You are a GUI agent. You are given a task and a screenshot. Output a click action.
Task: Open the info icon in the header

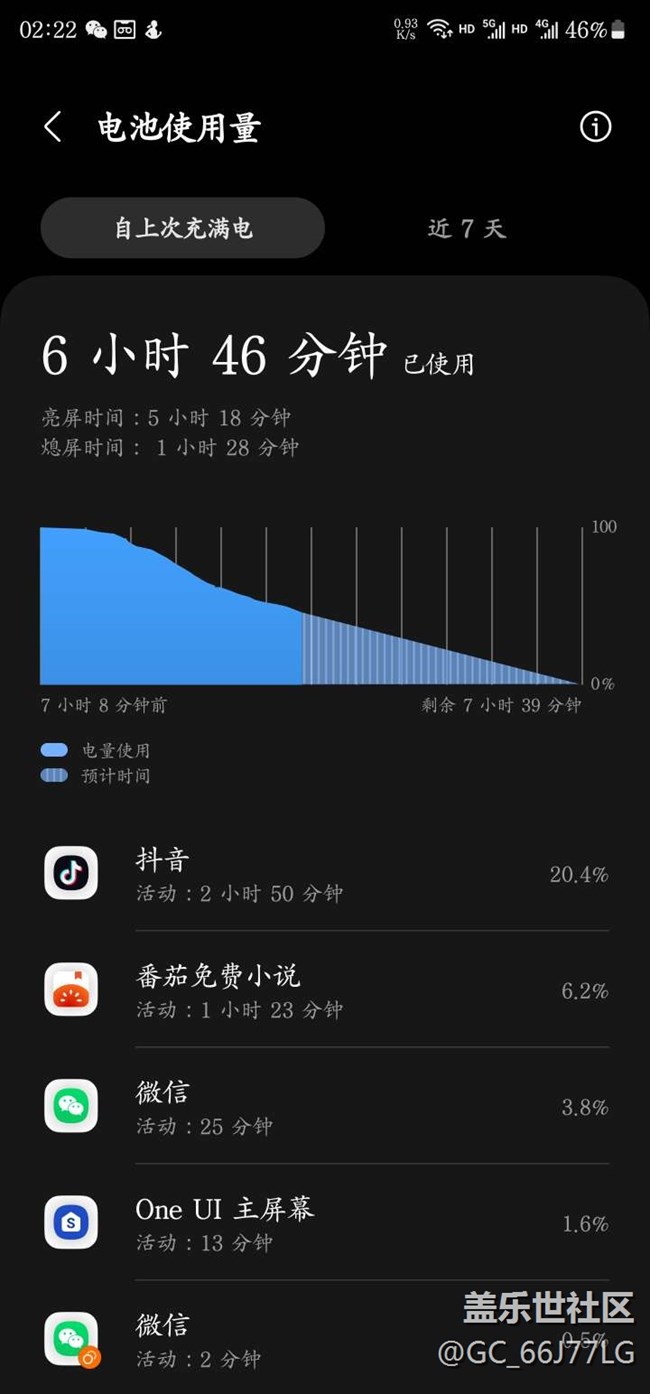[595, 127]
